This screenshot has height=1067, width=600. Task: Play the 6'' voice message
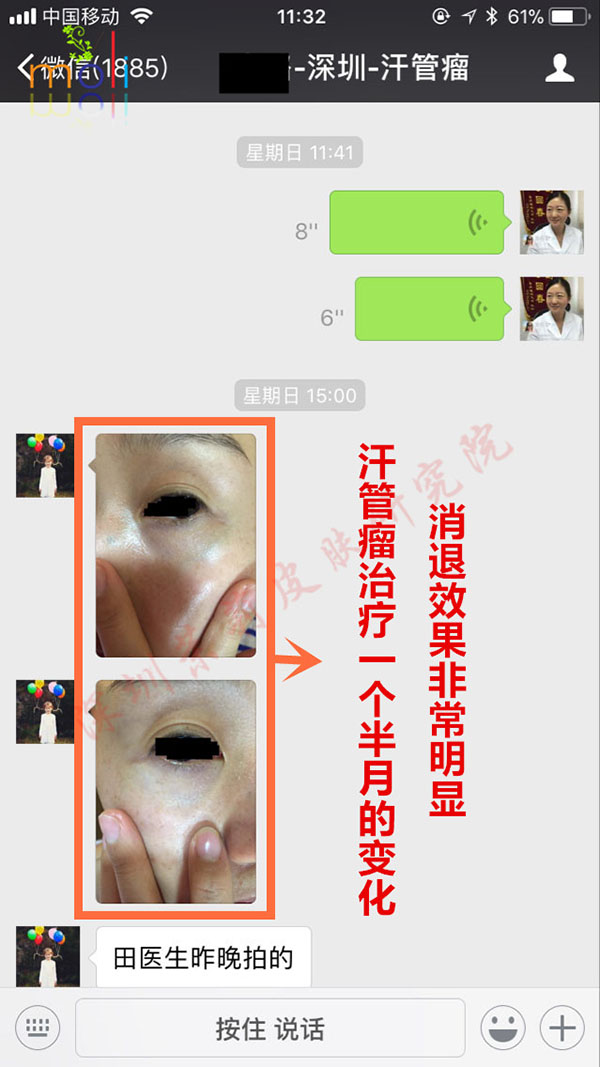[429, 309]
